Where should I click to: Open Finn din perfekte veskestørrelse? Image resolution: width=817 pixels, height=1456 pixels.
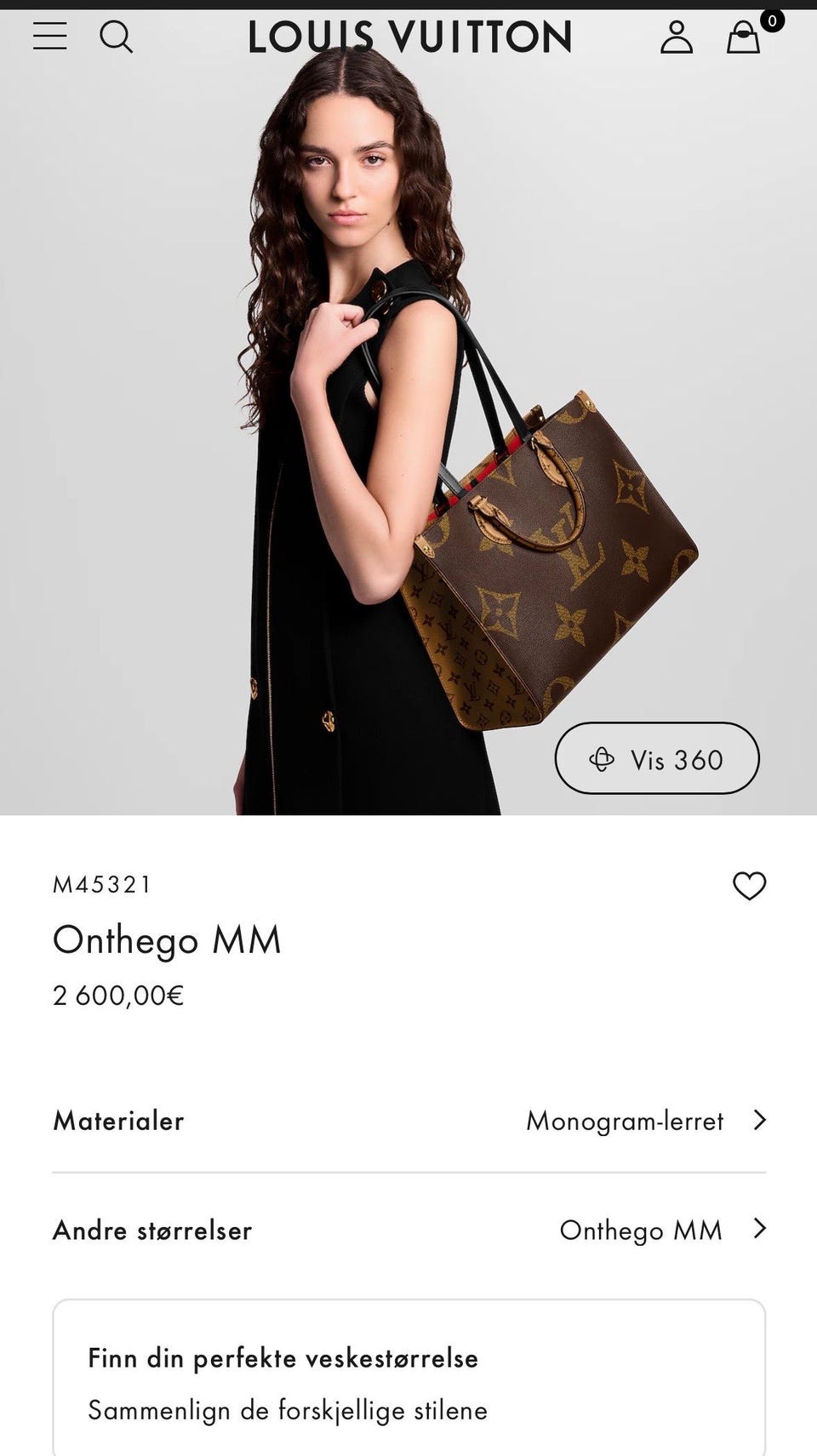click(283, 1359)
